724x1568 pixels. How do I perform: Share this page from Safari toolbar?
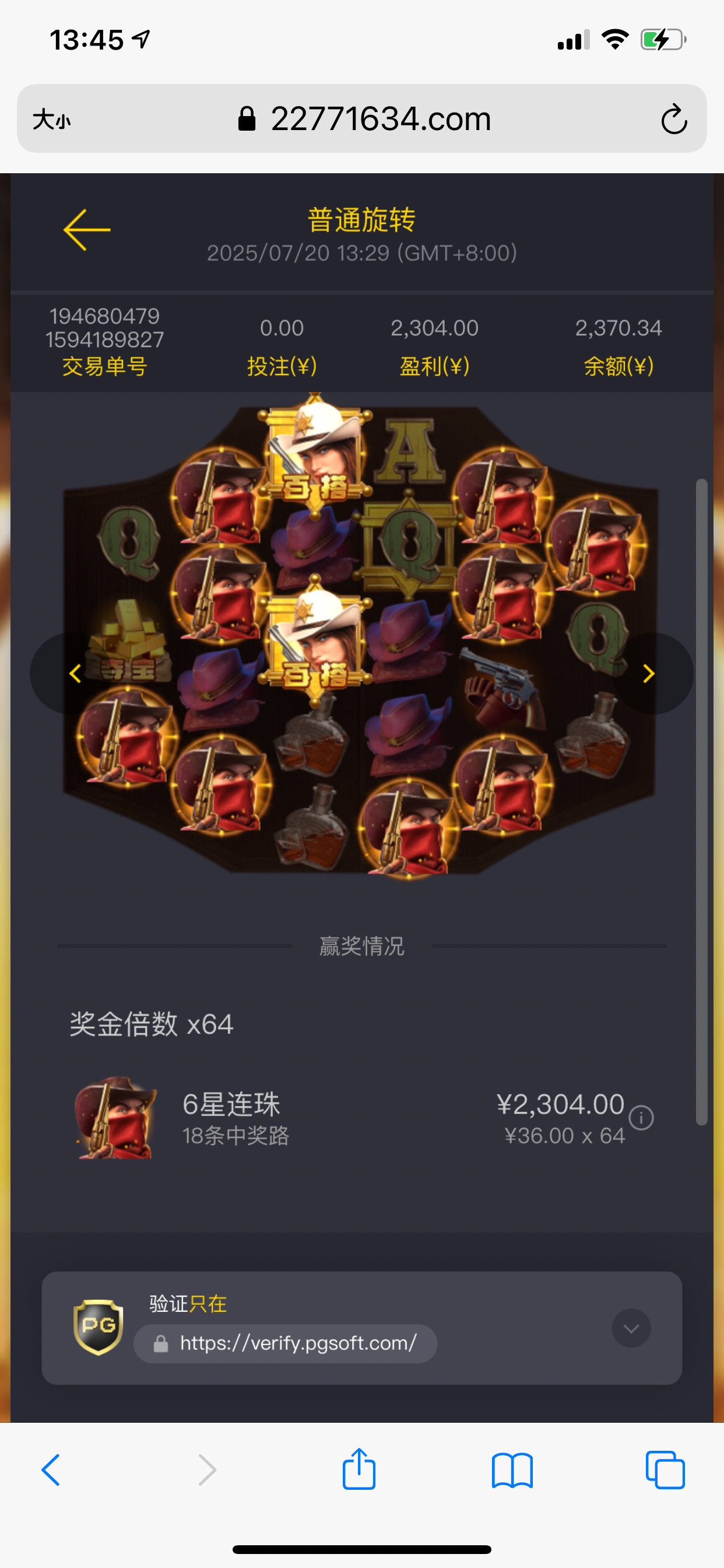(359, 1469)
